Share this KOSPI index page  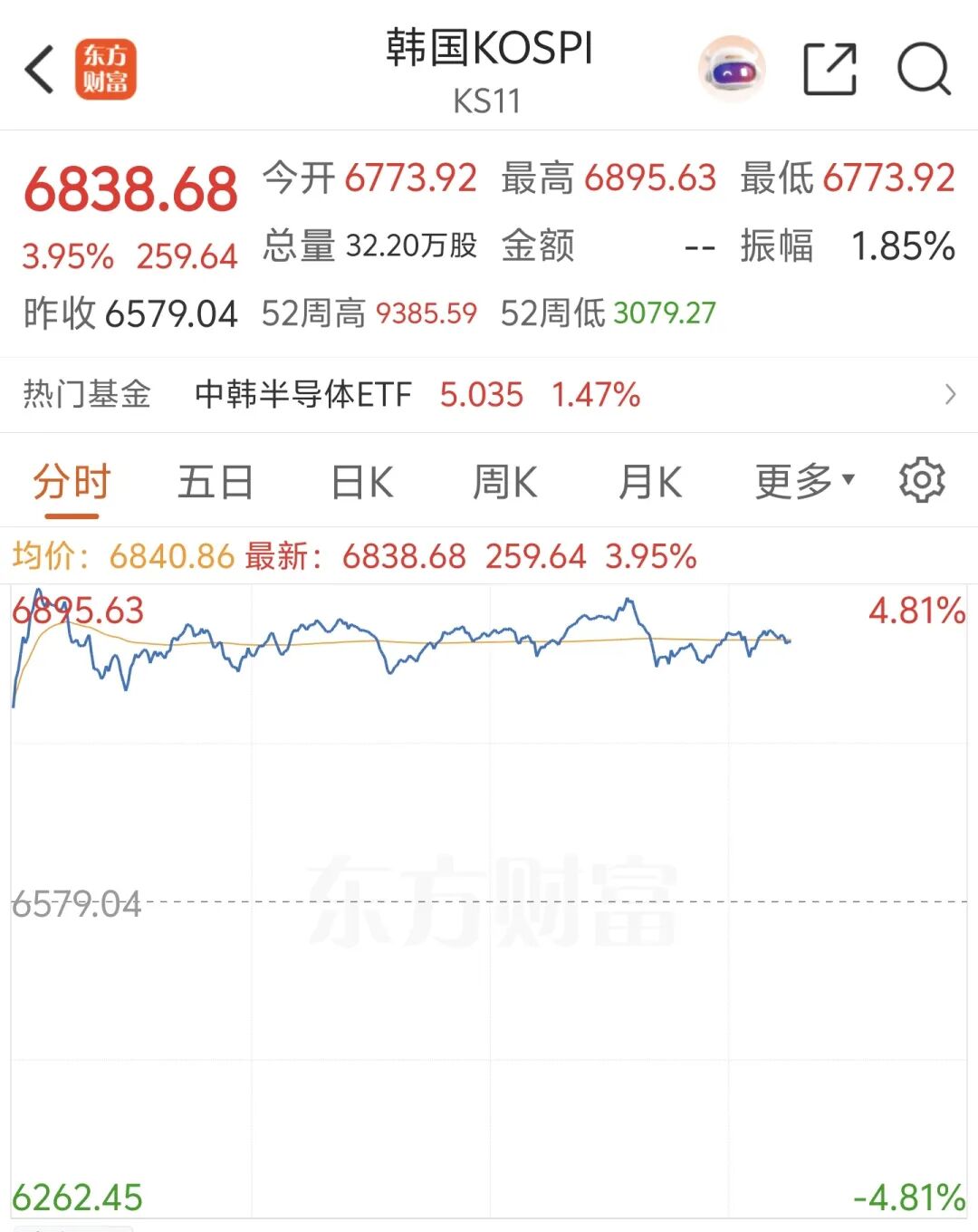pyautogui.click(x=829, y=69)
